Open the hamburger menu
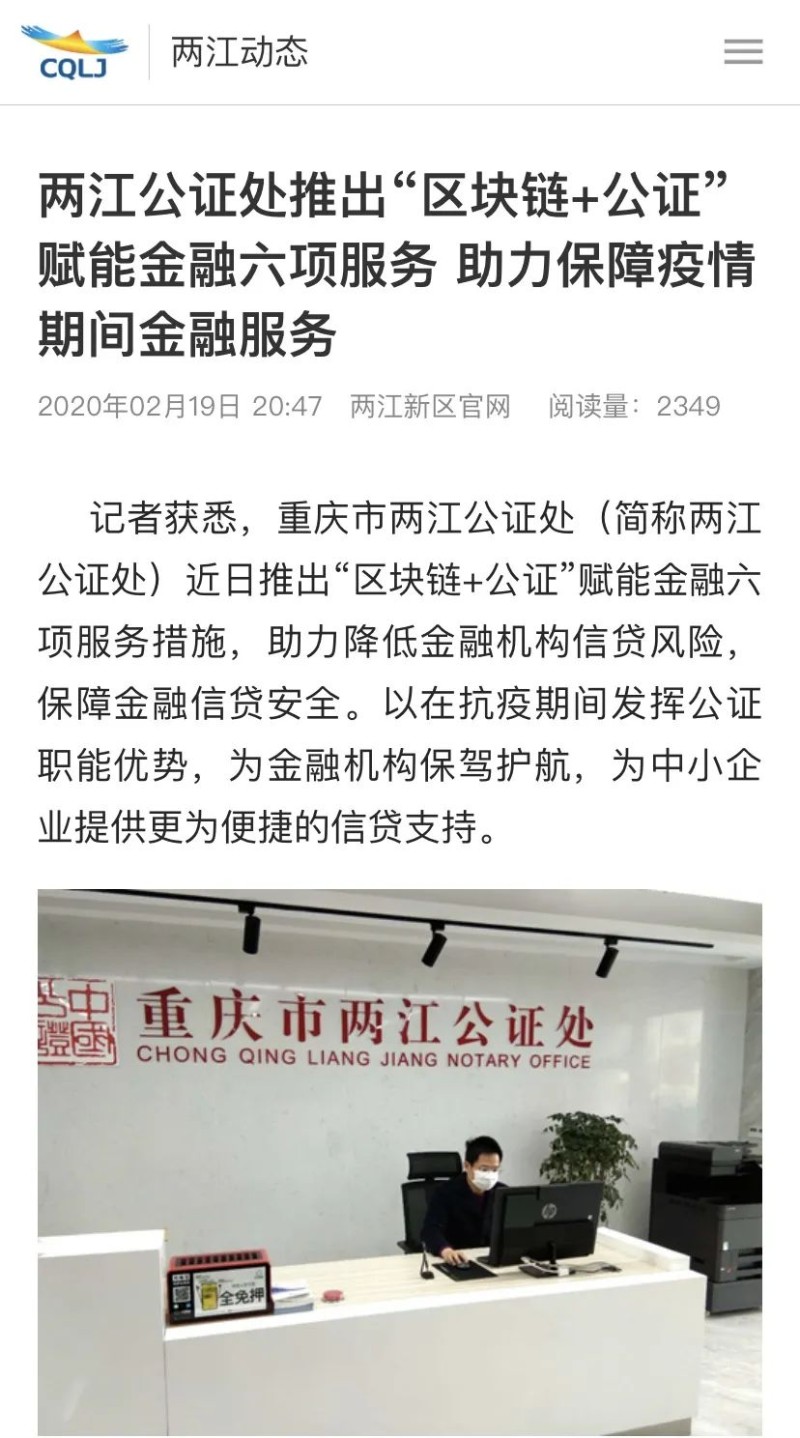 743,51
